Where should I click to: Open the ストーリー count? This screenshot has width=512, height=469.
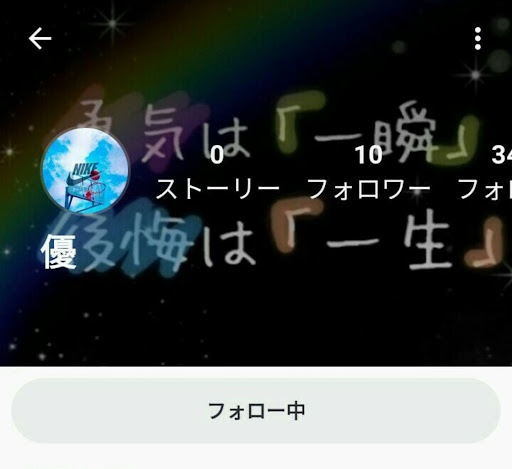[x=217, y=173]
